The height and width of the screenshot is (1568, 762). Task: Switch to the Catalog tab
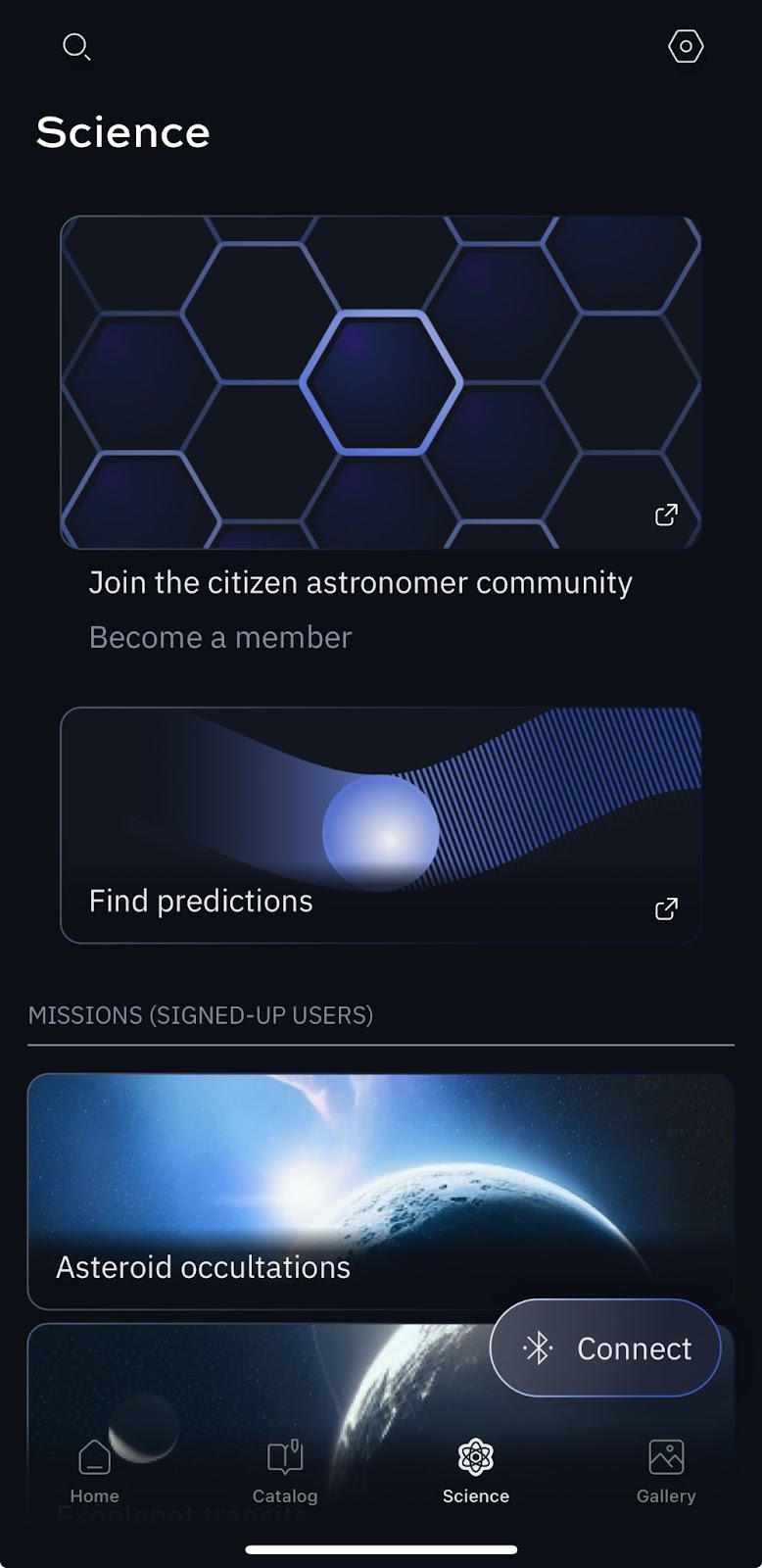[285, 1472]
